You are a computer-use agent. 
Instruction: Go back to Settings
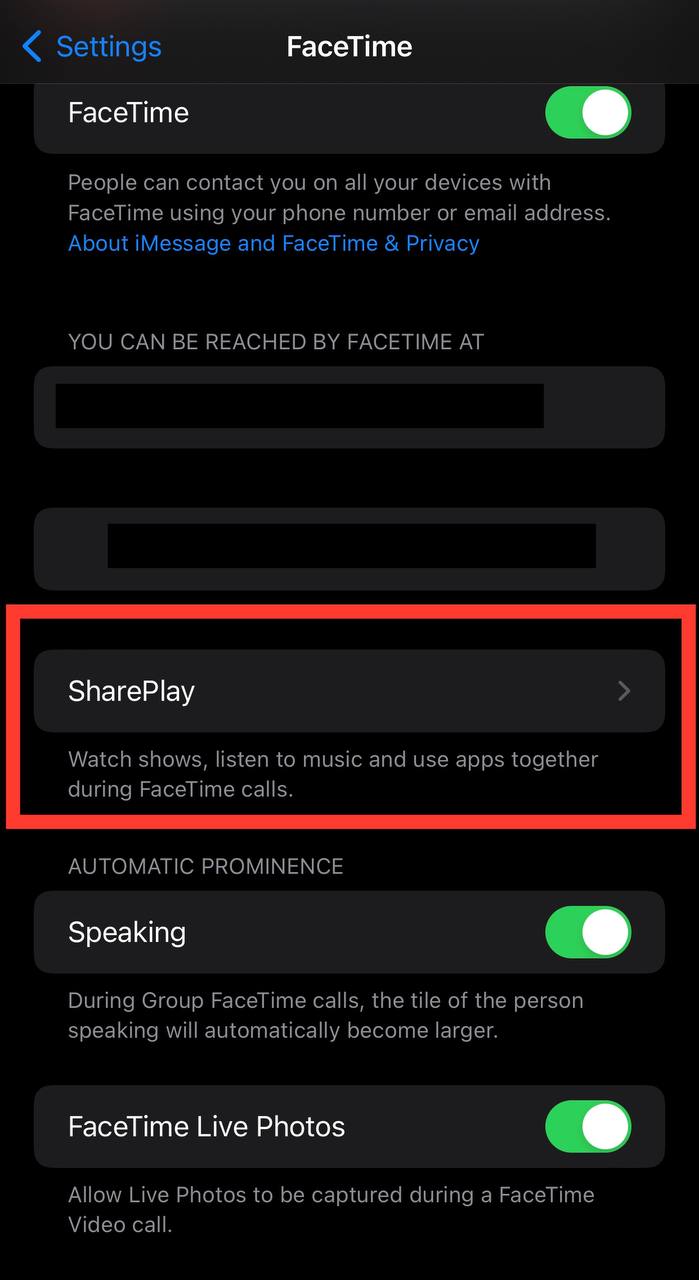[92, 46]
